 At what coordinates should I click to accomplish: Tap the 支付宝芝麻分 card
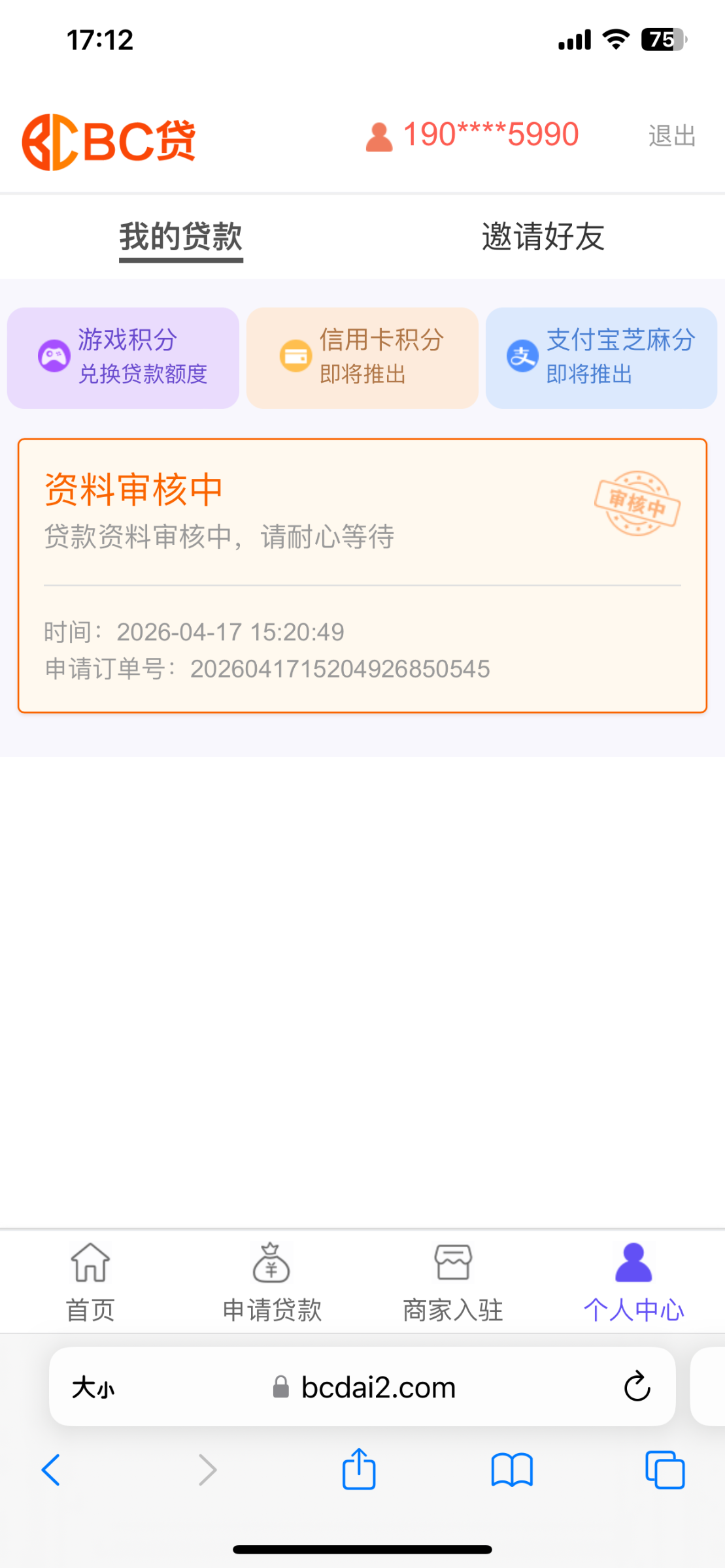601,357
